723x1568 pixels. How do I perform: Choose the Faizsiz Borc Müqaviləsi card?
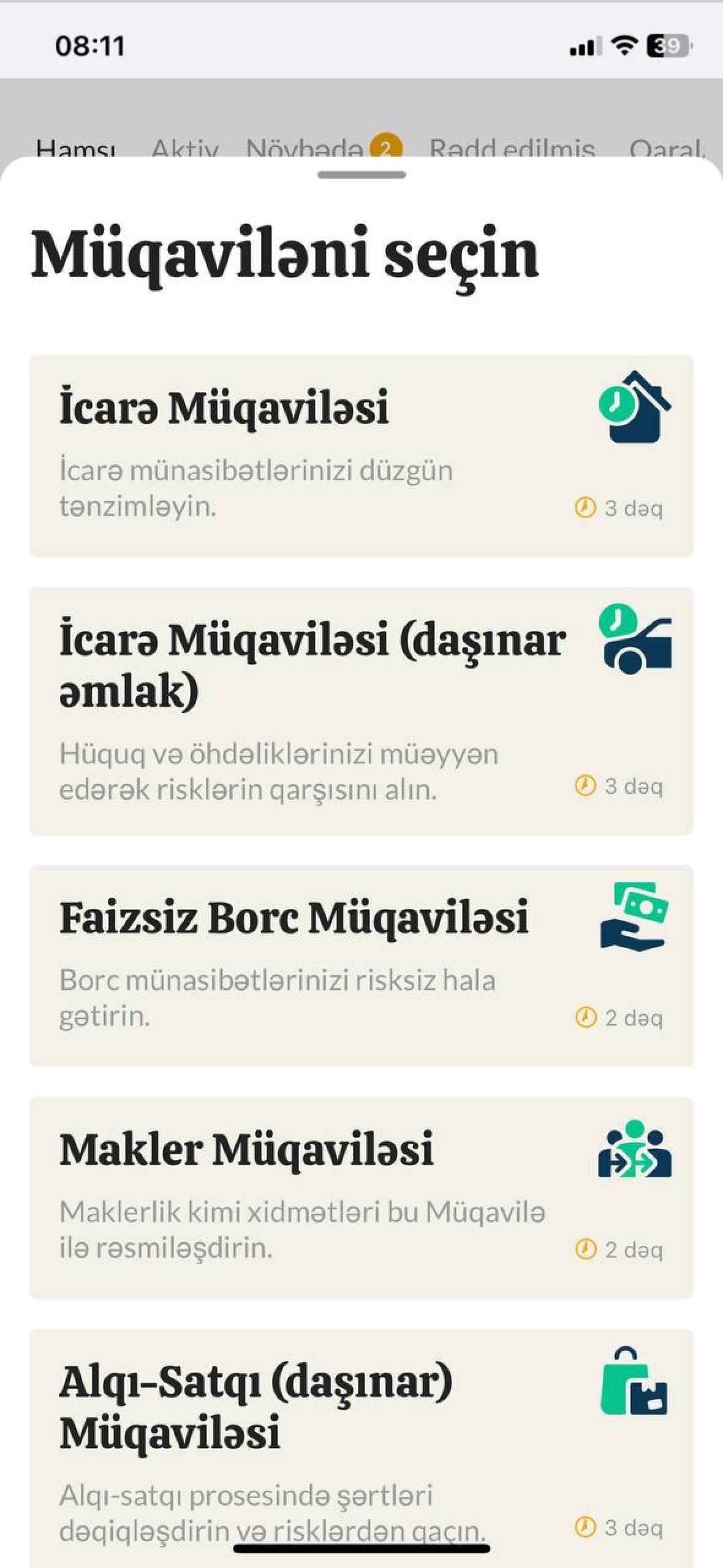361,965
